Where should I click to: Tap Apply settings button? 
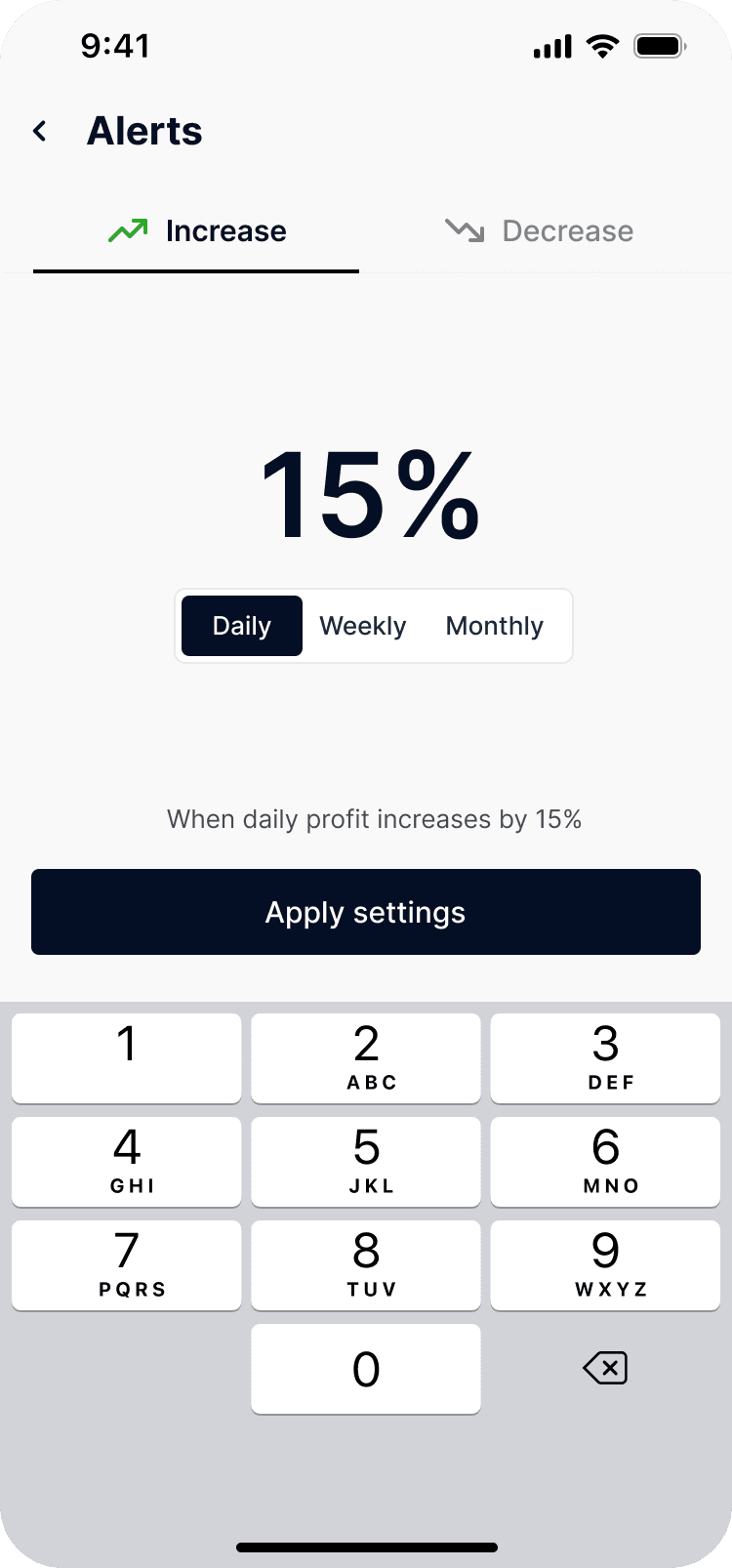coord(366,912)
